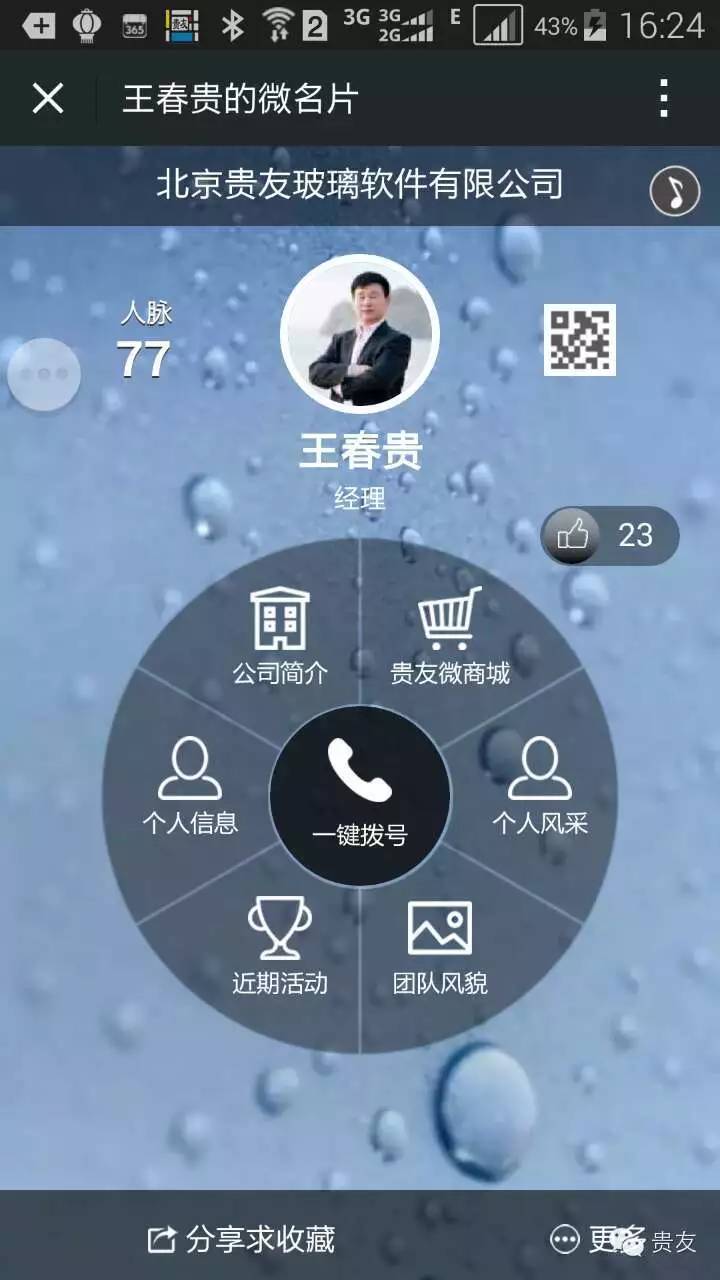Image resolution: width=720 pixels, height=1280 pixels.
Task: Open the overflow menu in the title bar
Action: click(x=664, y=99)
